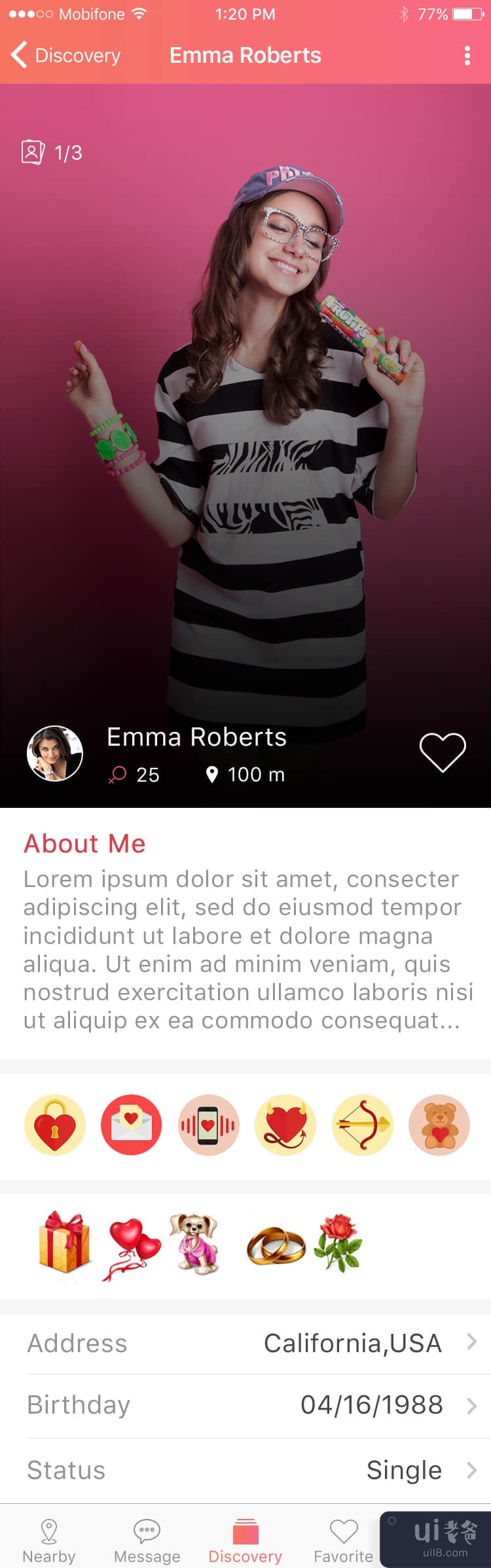Pick the devil heart sticker

click(285, 1125)
